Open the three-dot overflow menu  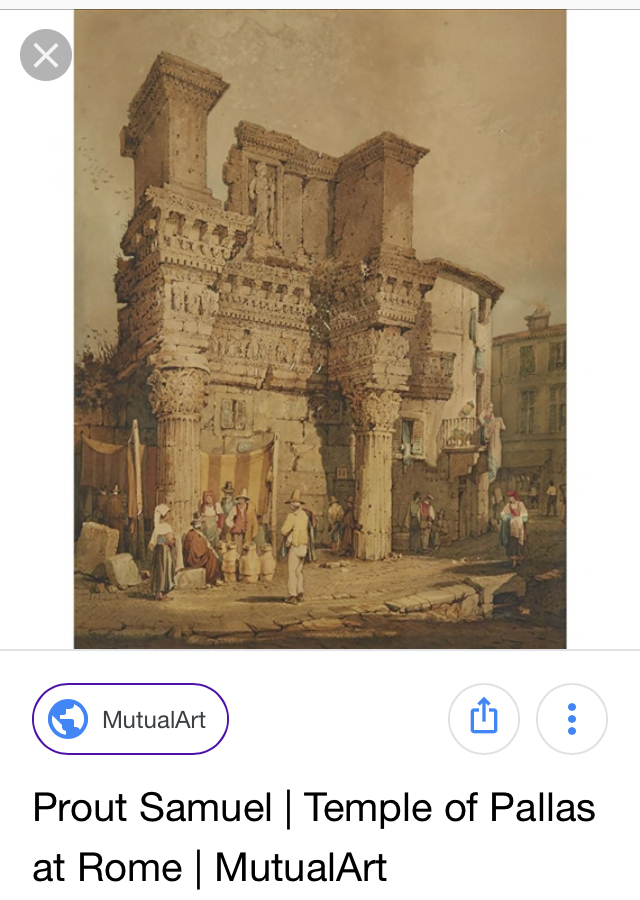572,718
